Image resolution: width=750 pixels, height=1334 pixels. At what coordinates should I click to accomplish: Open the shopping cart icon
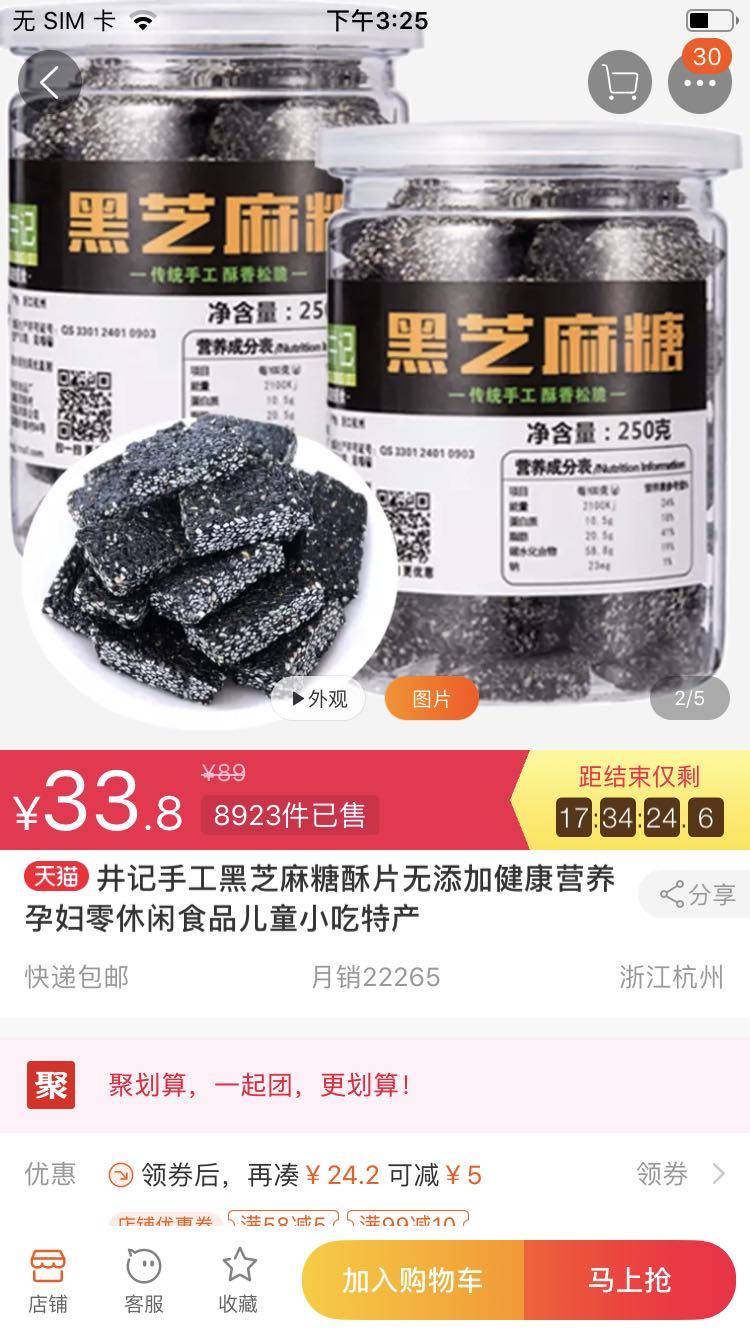[x=620, y=82]
